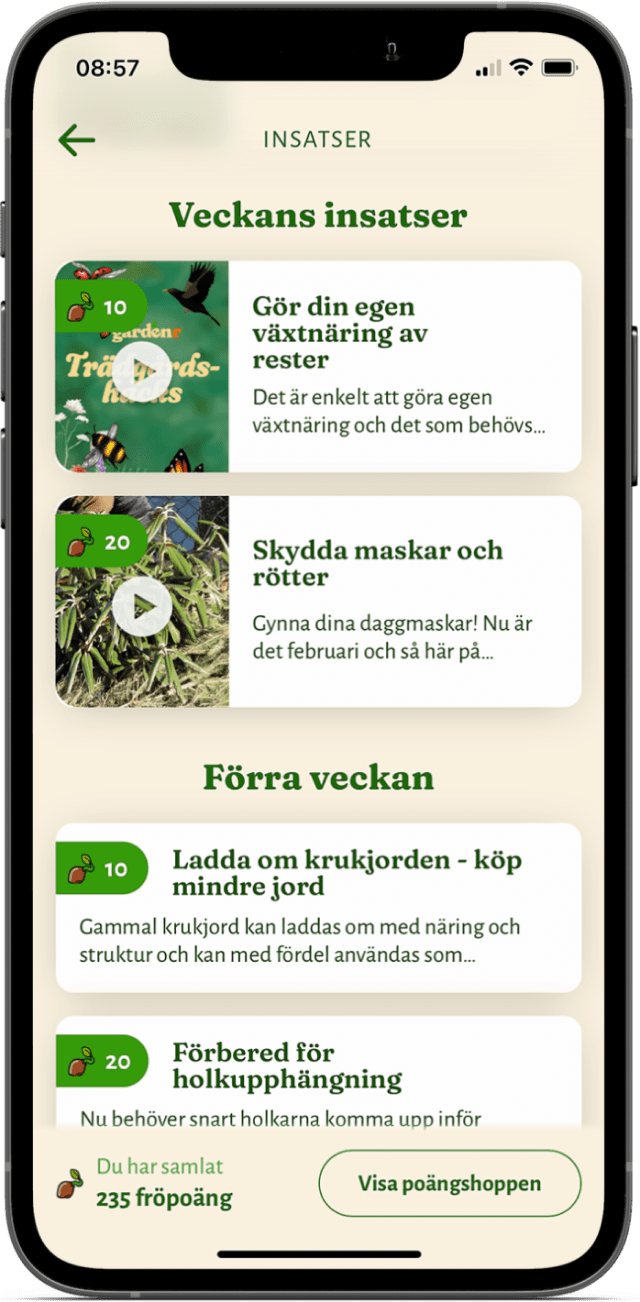The image size is (640, 1302).
Task: Play the video for Skydda maskar och rötter
Action: [x=142, y=606]
